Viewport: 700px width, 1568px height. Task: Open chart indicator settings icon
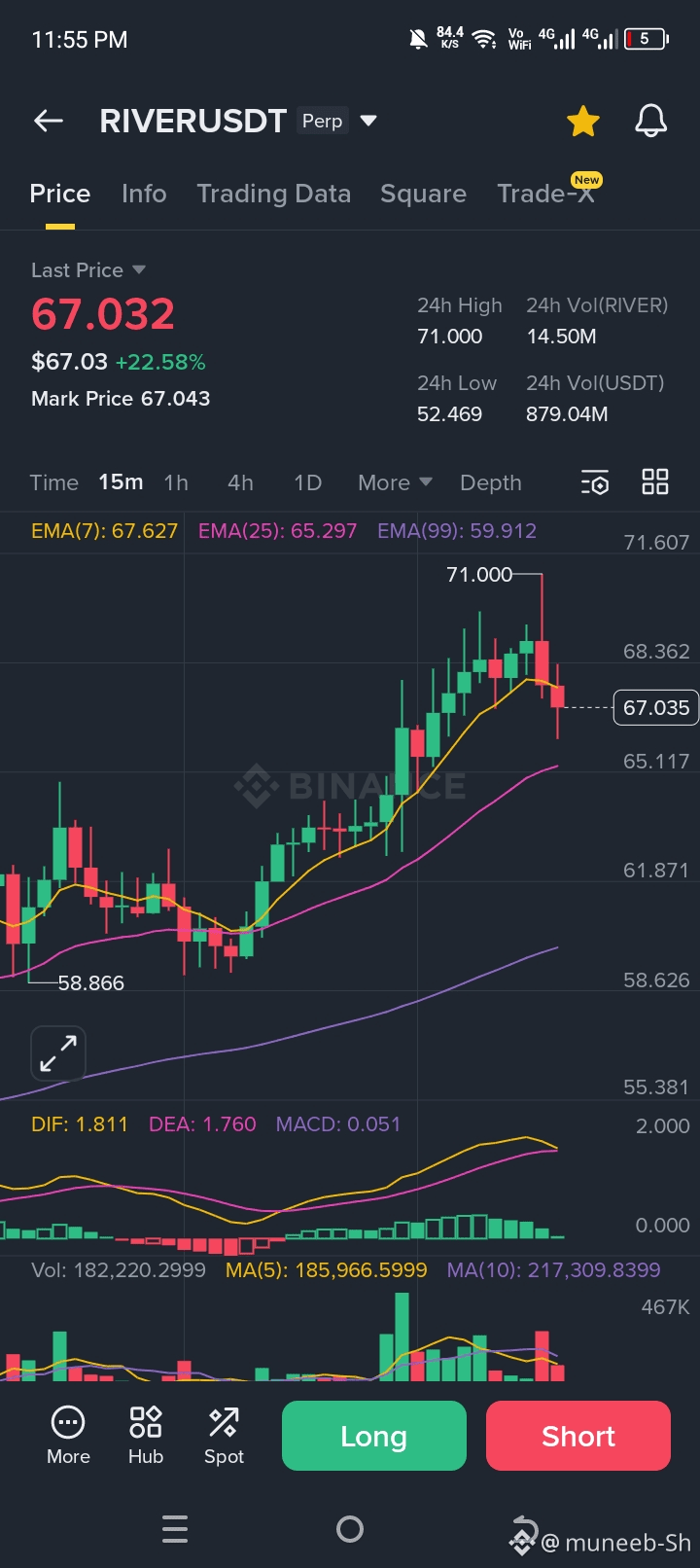[595, 482]
